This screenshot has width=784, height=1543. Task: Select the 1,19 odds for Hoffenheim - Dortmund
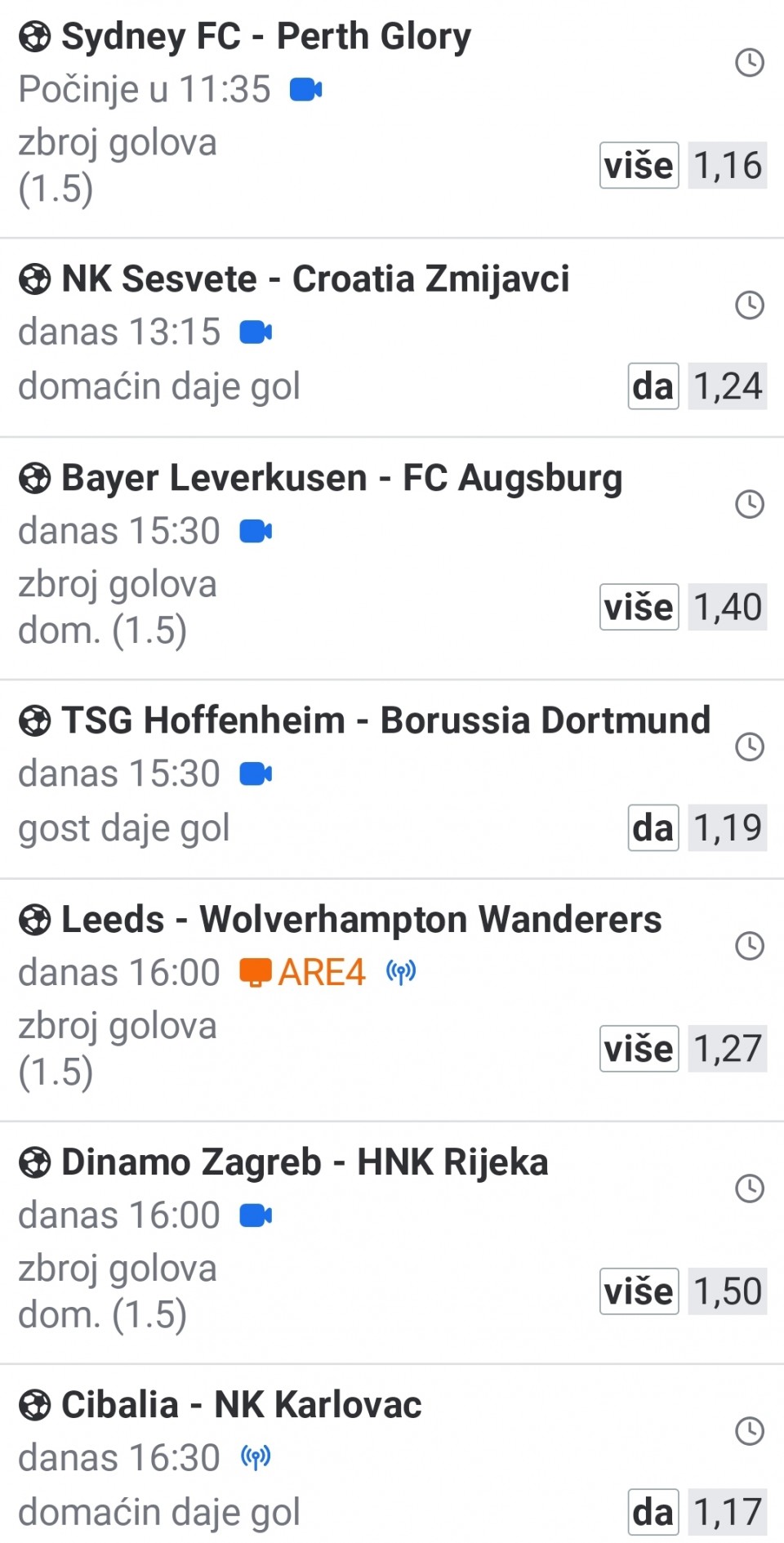[727, 827]
